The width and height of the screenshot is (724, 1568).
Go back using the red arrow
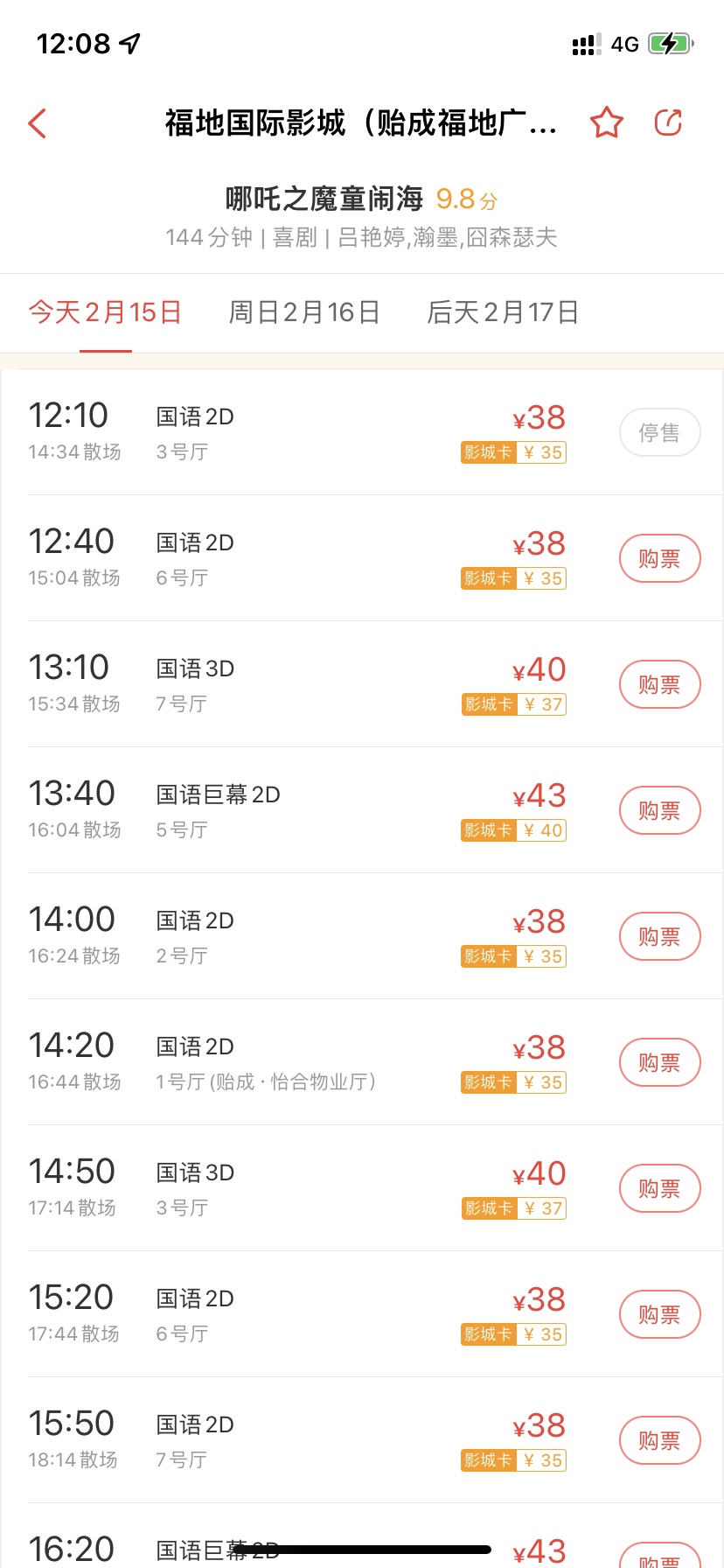click(x=37, y=123)
